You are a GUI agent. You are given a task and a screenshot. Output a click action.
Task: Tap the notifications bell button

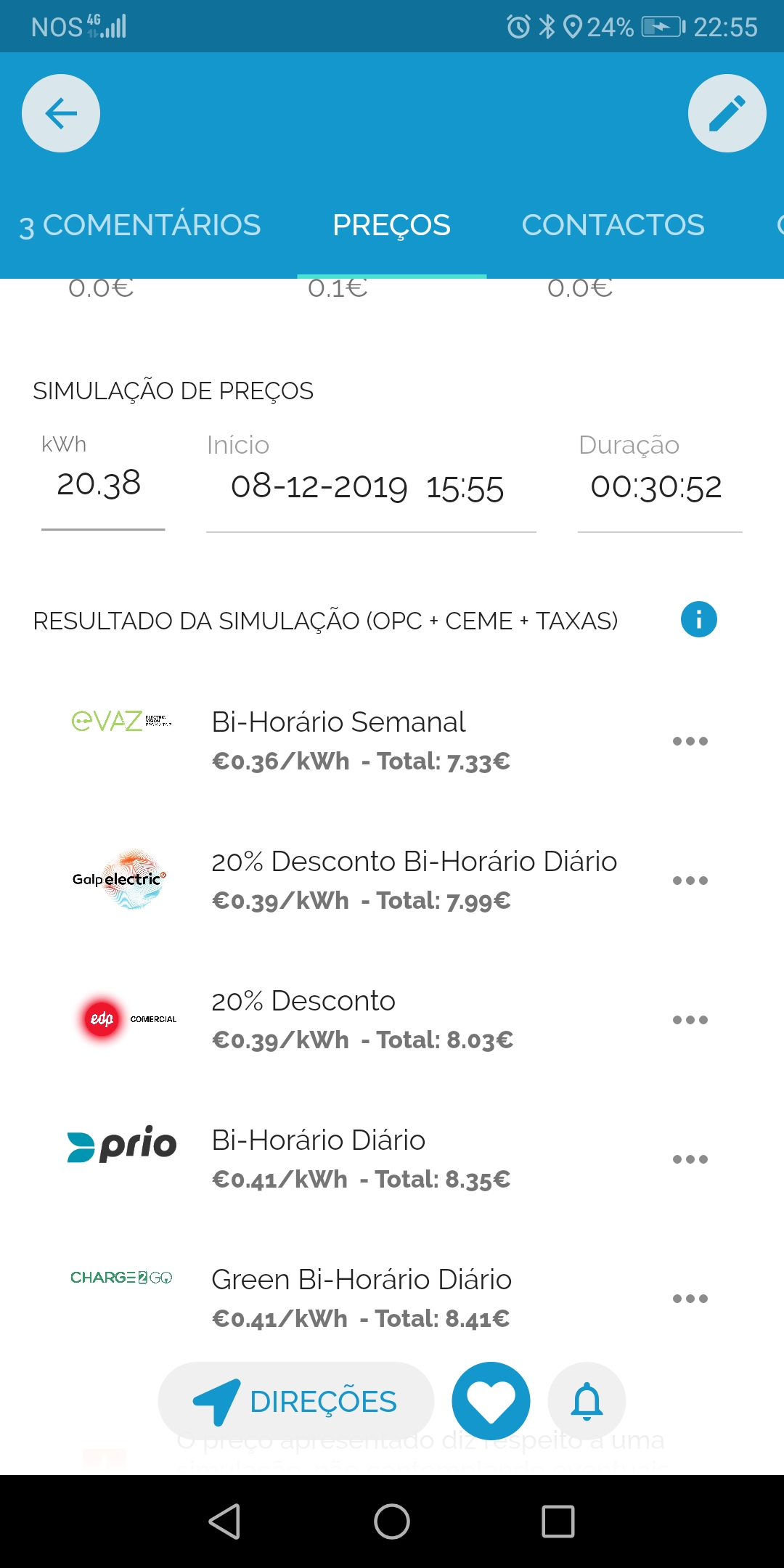[587, 1401]
